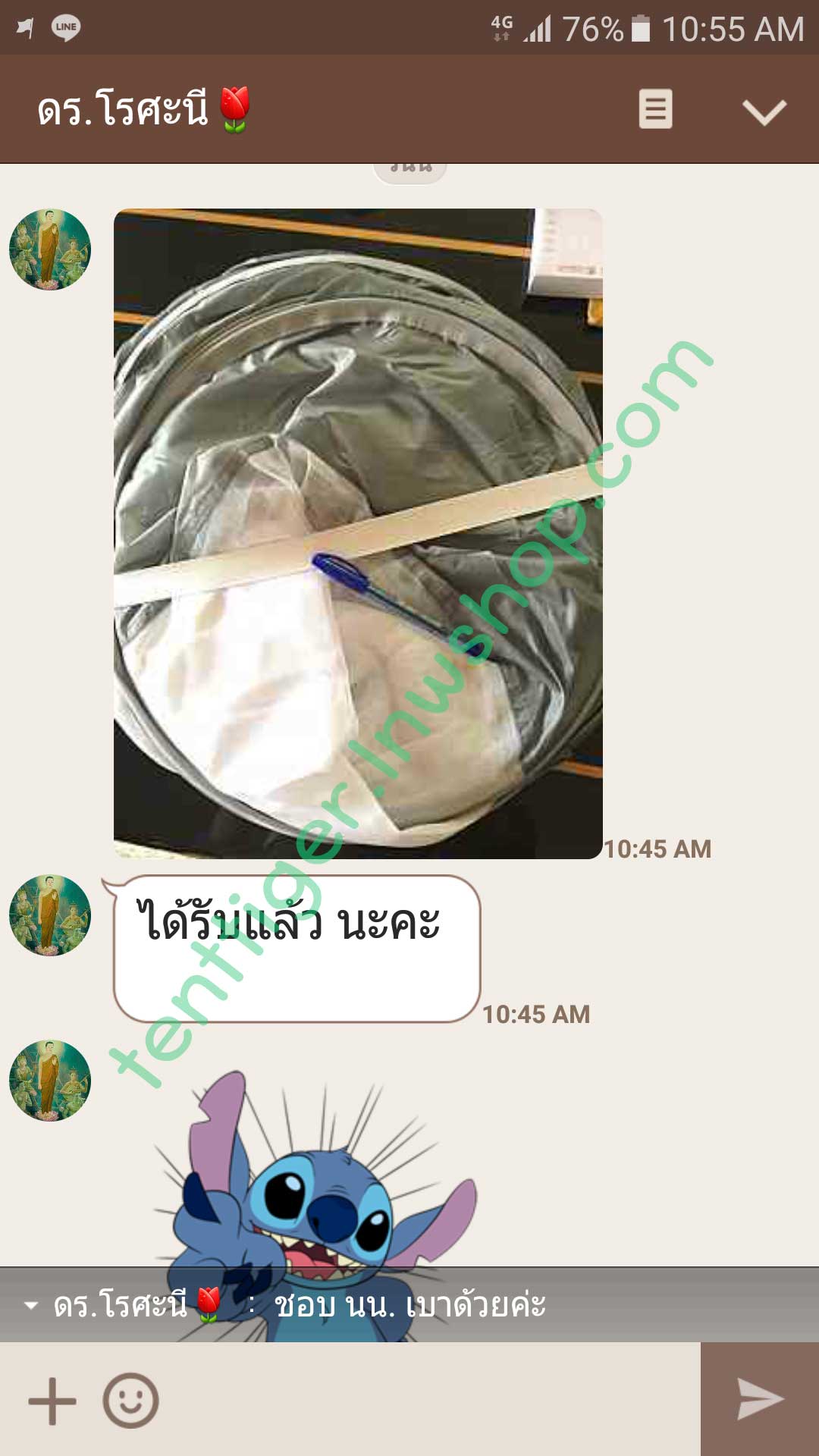View the sender's profile picture beside the photo

[50, 249]
